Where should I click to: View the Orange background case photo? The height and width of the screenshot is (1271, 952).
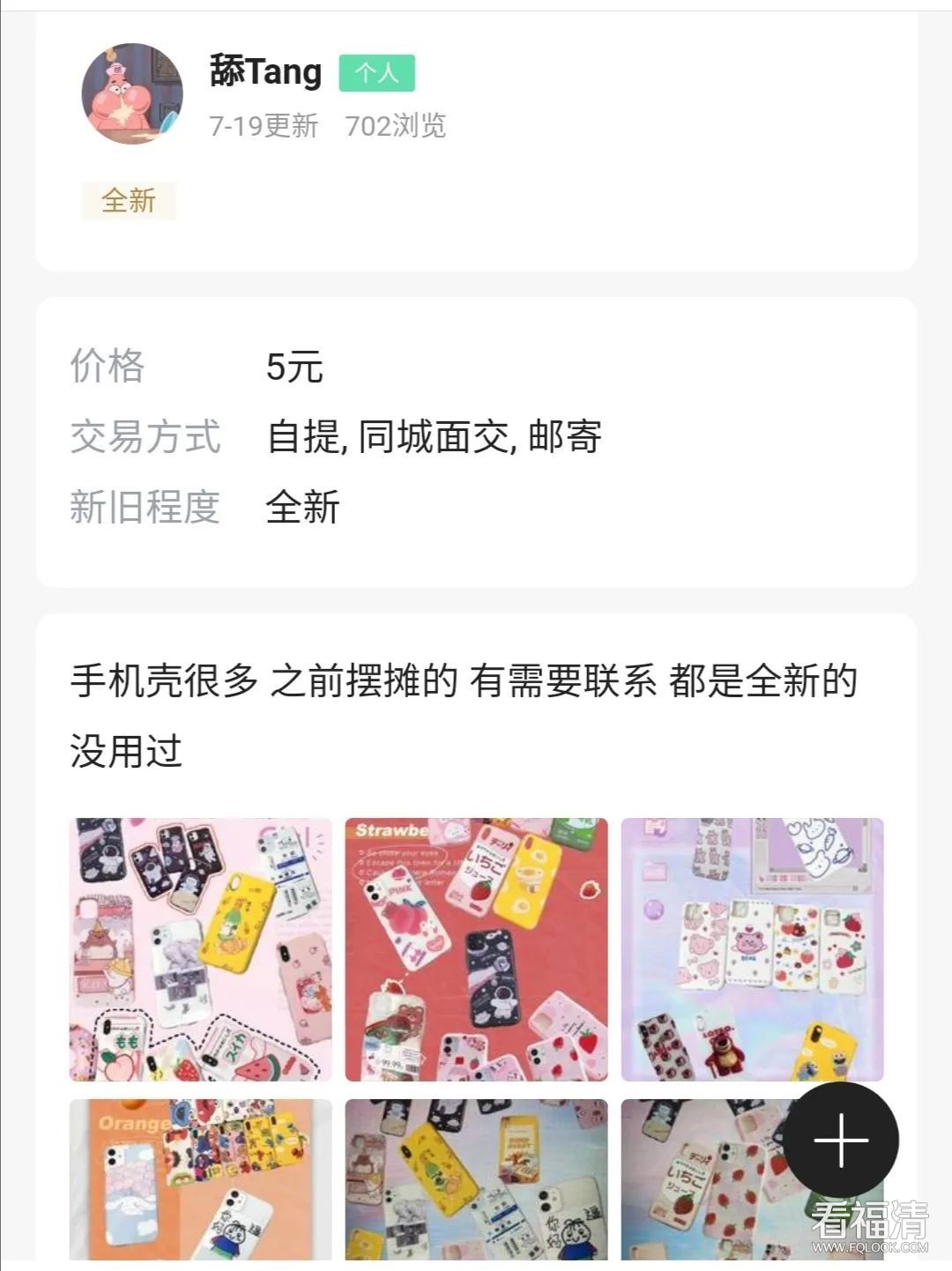pyautogui.click(x=201, y=1178)
